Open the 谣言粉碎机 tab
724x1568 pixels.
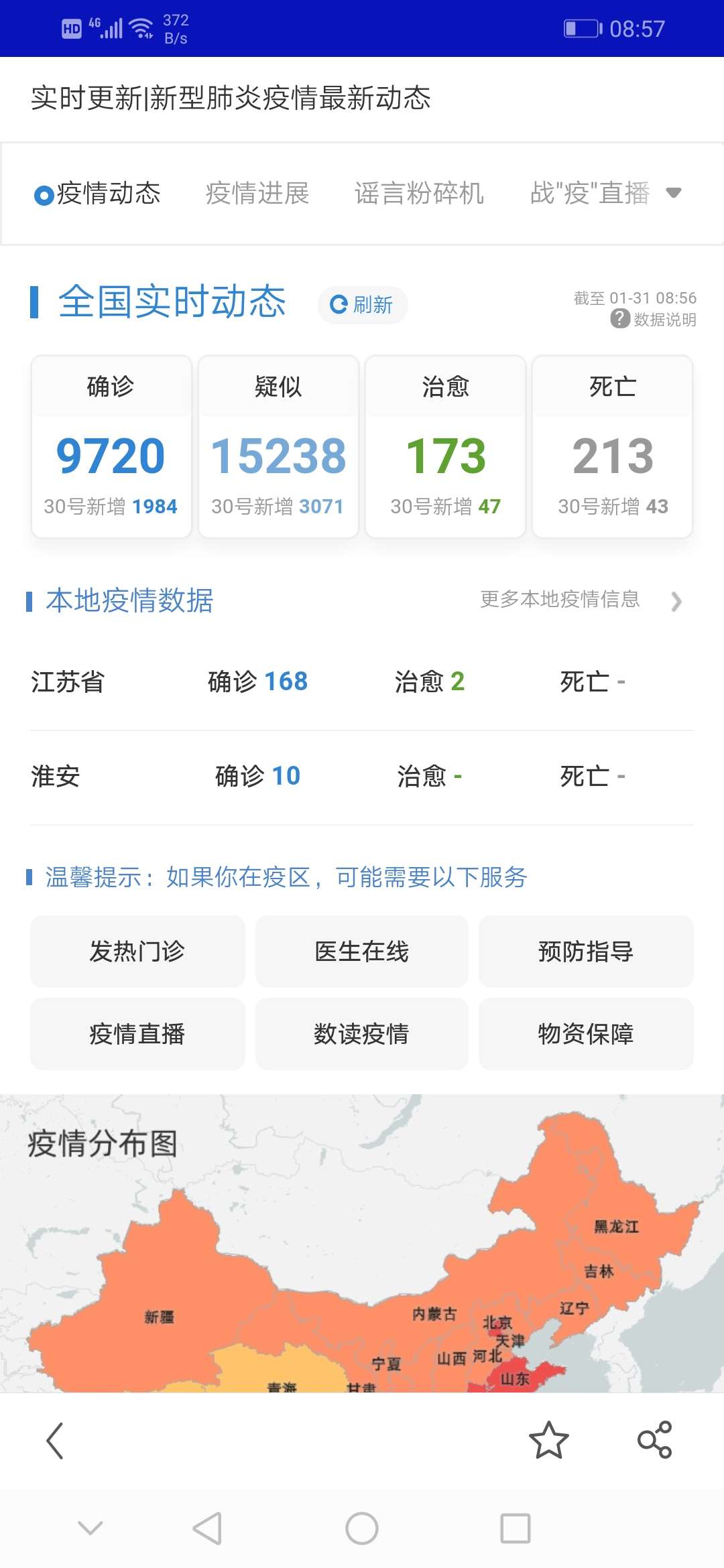pyautogui.click(x=419, y=194)
